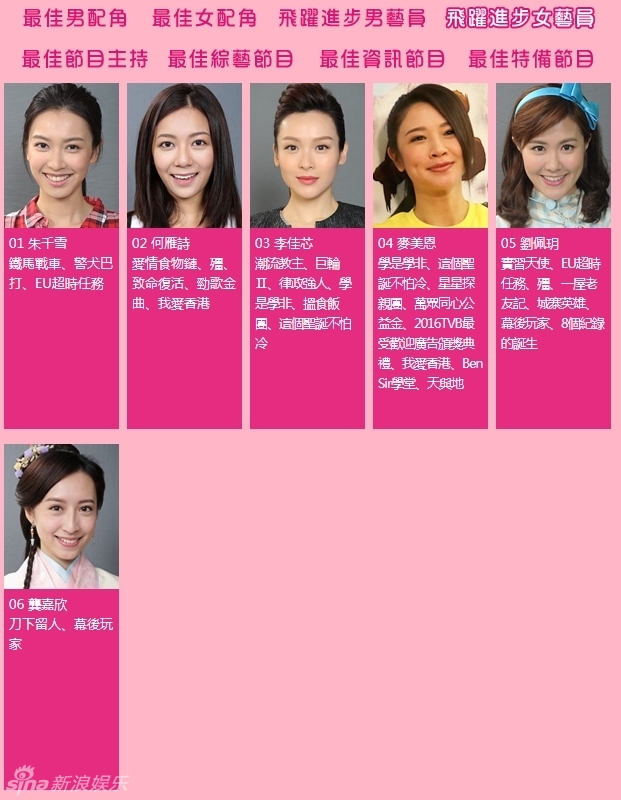Switch to the 最佳資訊節目 tab
621x800 pixels.
pos(382,59)
